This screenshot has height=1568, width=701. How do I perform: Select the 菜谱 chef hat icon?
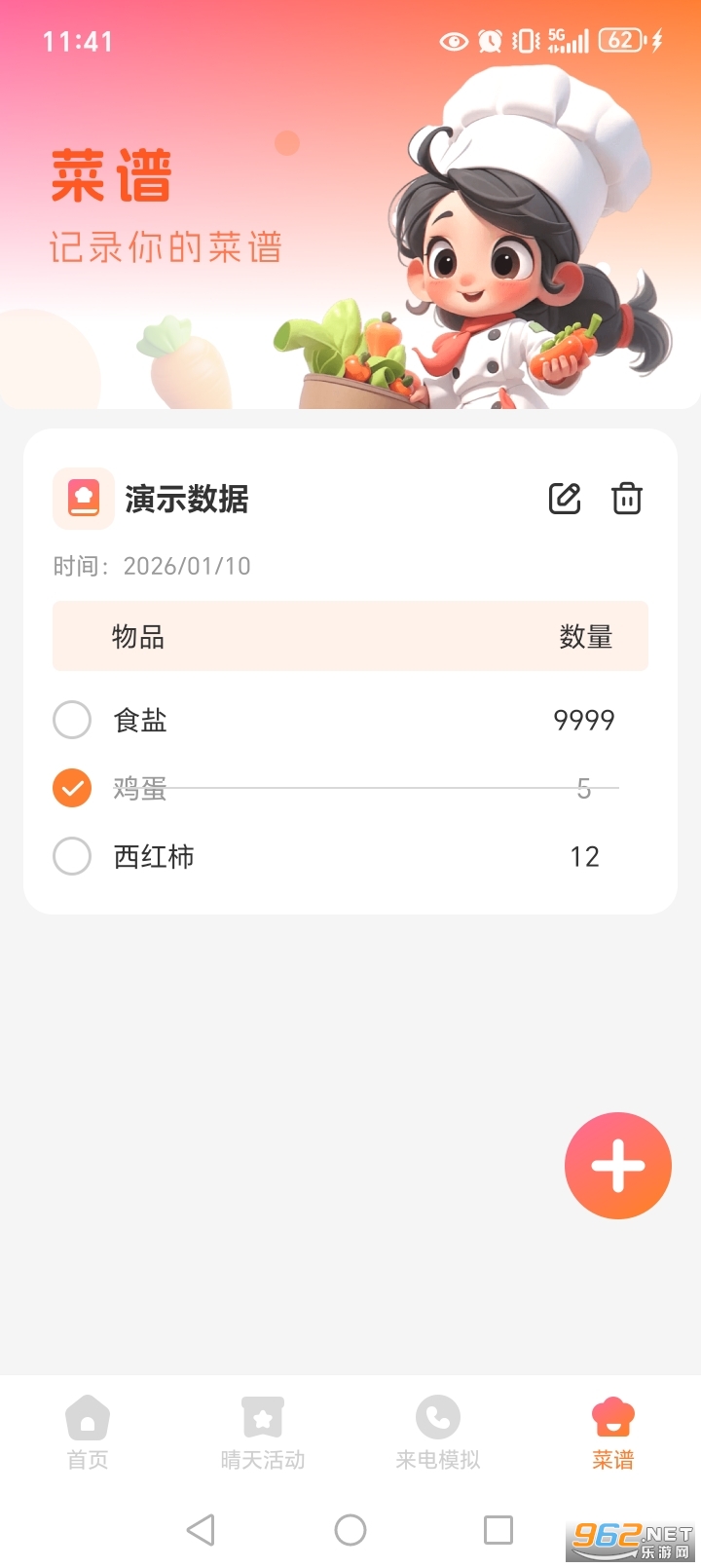click(611, 1420)
